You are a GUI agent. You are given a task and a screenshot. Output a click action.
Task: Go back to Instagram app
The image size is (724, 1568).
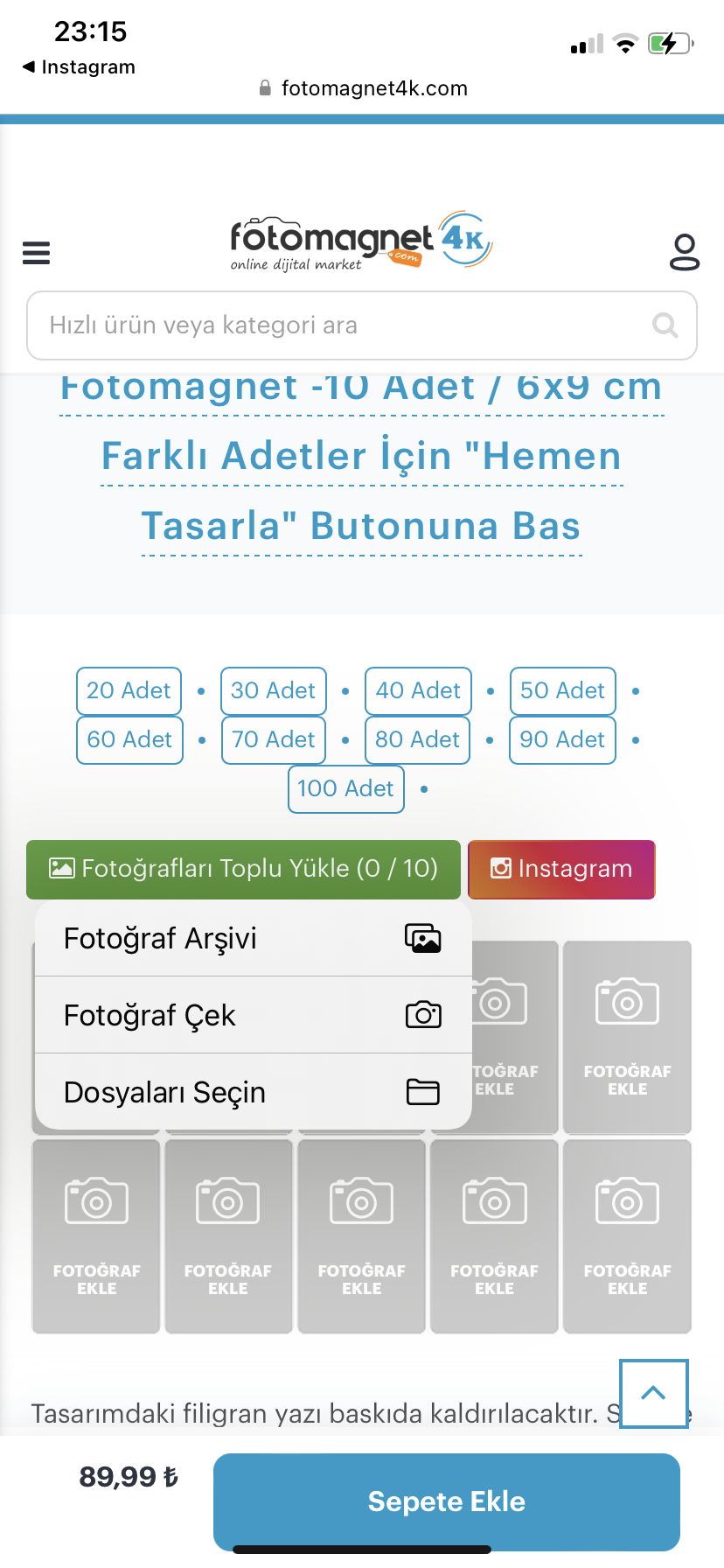[x=79, y=67]
